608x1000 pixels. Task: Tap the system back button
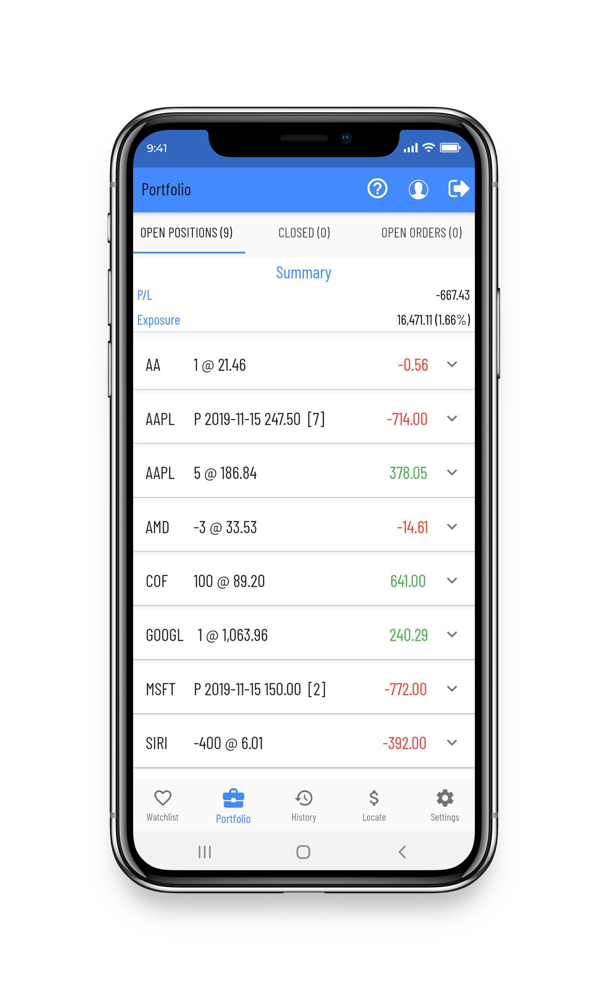(402, 852)
